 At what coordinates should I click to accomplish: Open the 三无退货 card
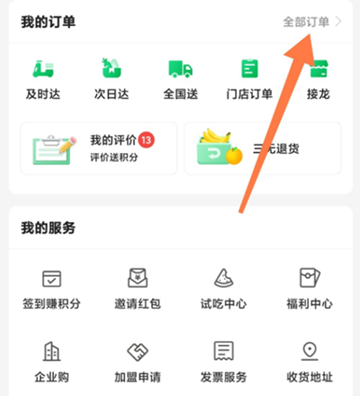(x=263, y=148)
